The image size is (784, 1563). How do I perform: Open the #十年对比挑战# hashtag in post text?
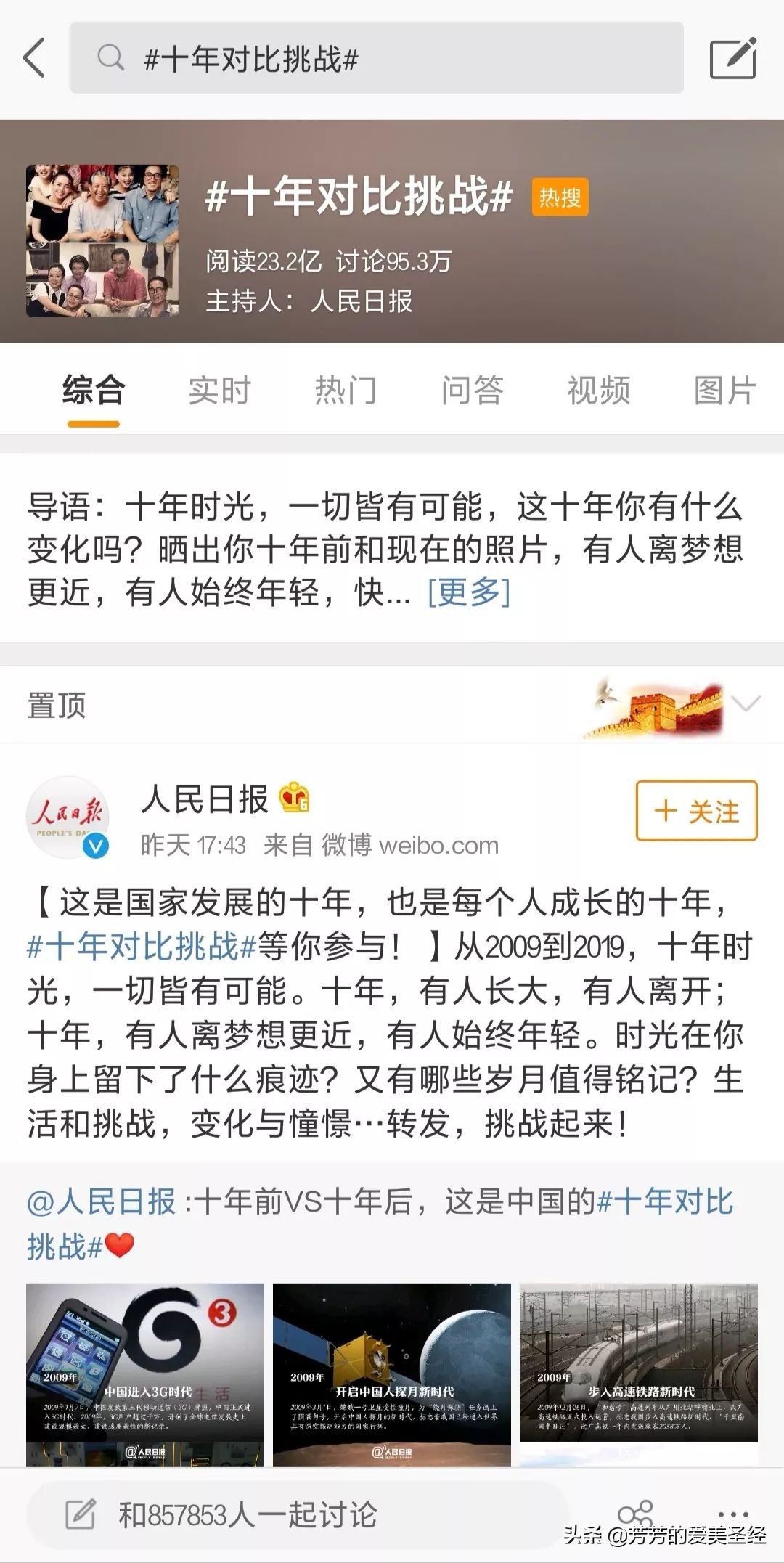click(x=142, y=947)
